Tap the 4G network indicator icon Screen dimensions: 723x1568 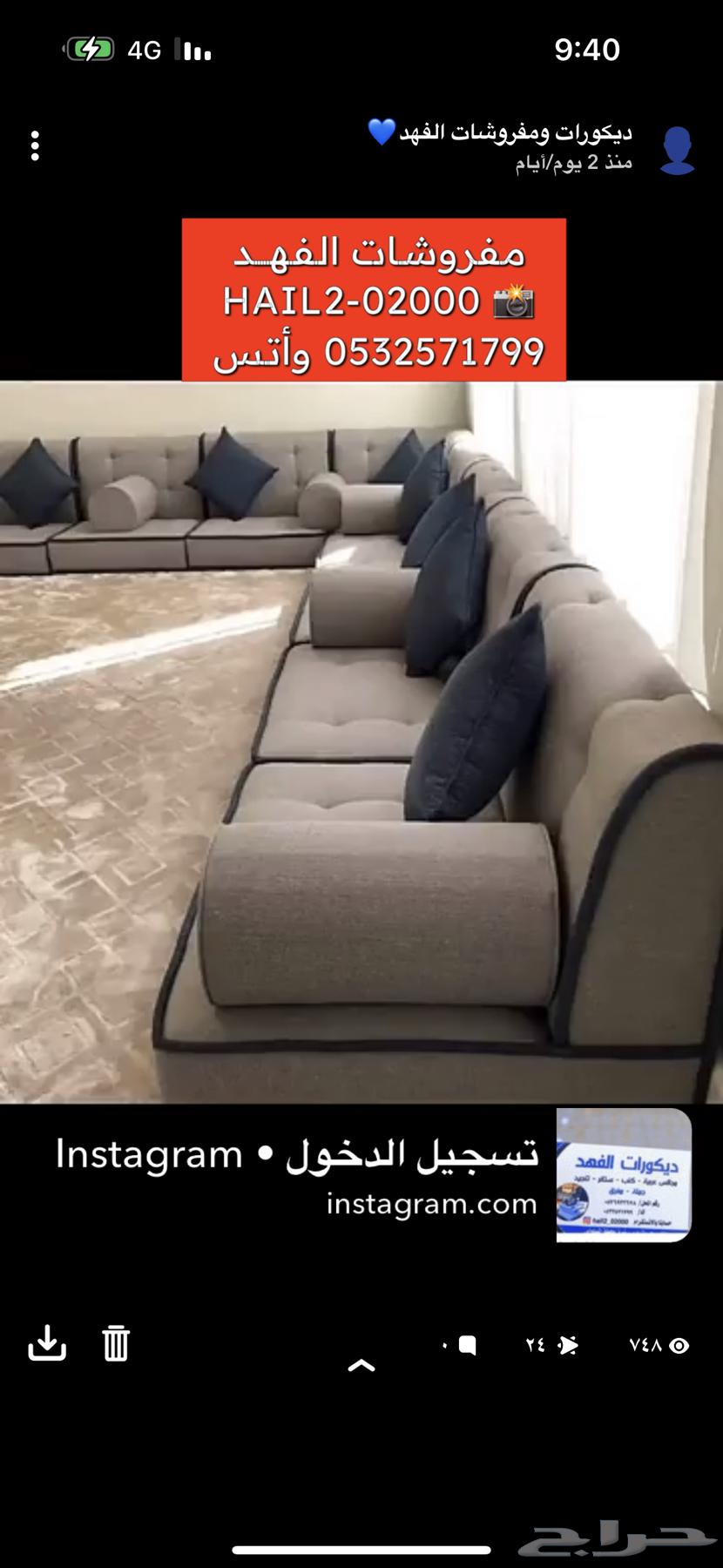click(x=146, y=48)
